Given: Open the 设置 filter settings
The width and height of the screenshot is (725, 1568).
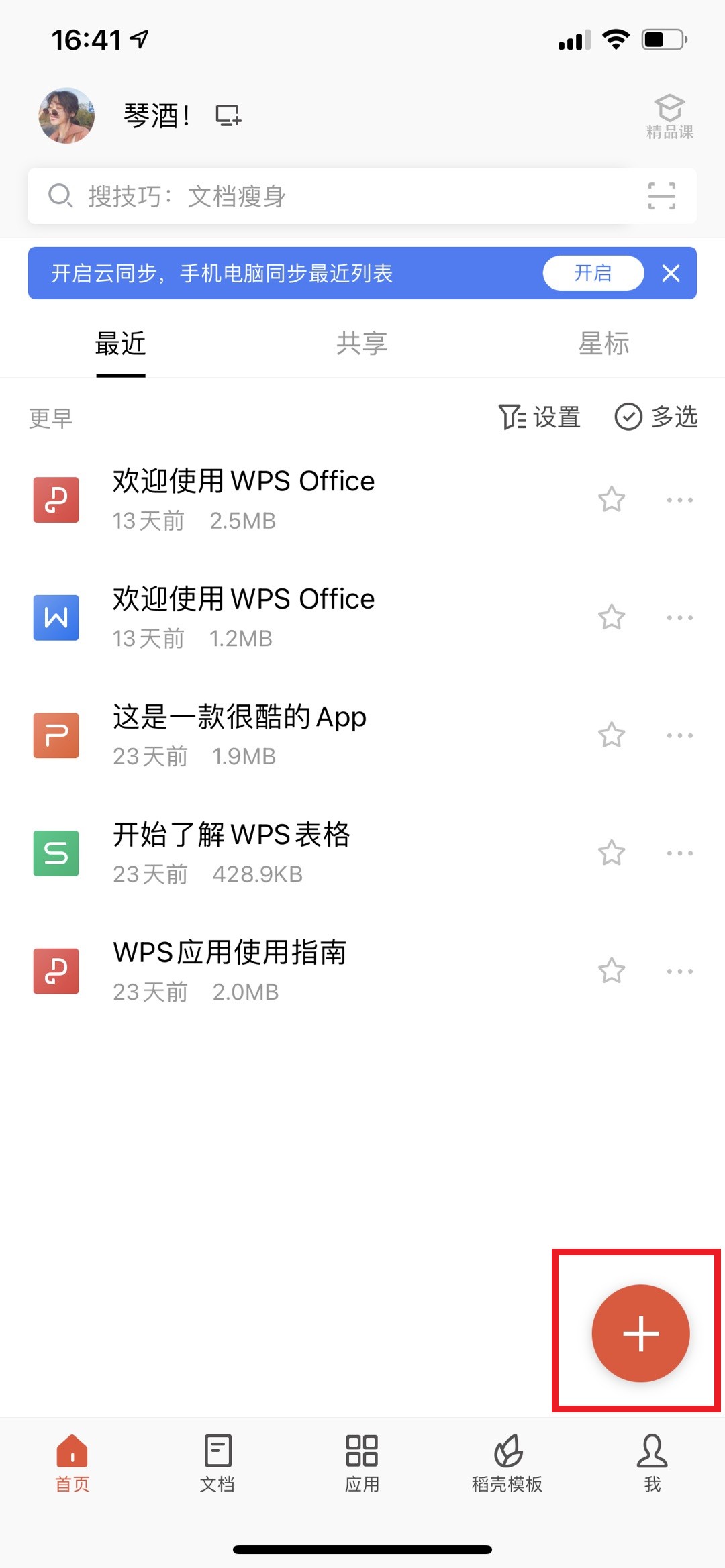Looking at the screenshot, I should pyautogui.click(x=538, y=417).
